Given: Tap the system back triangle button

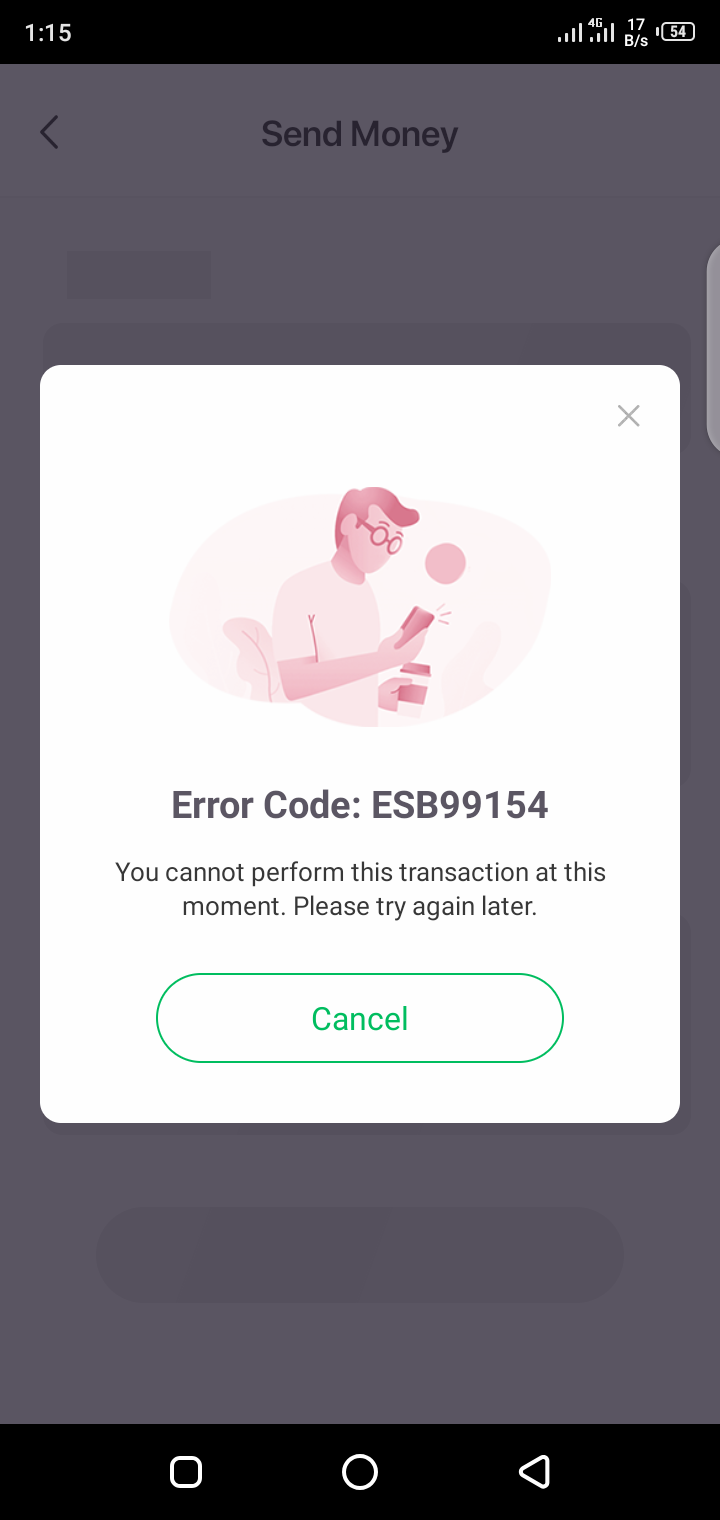Looking at the screenshot, I should (x=534, y=1472).
